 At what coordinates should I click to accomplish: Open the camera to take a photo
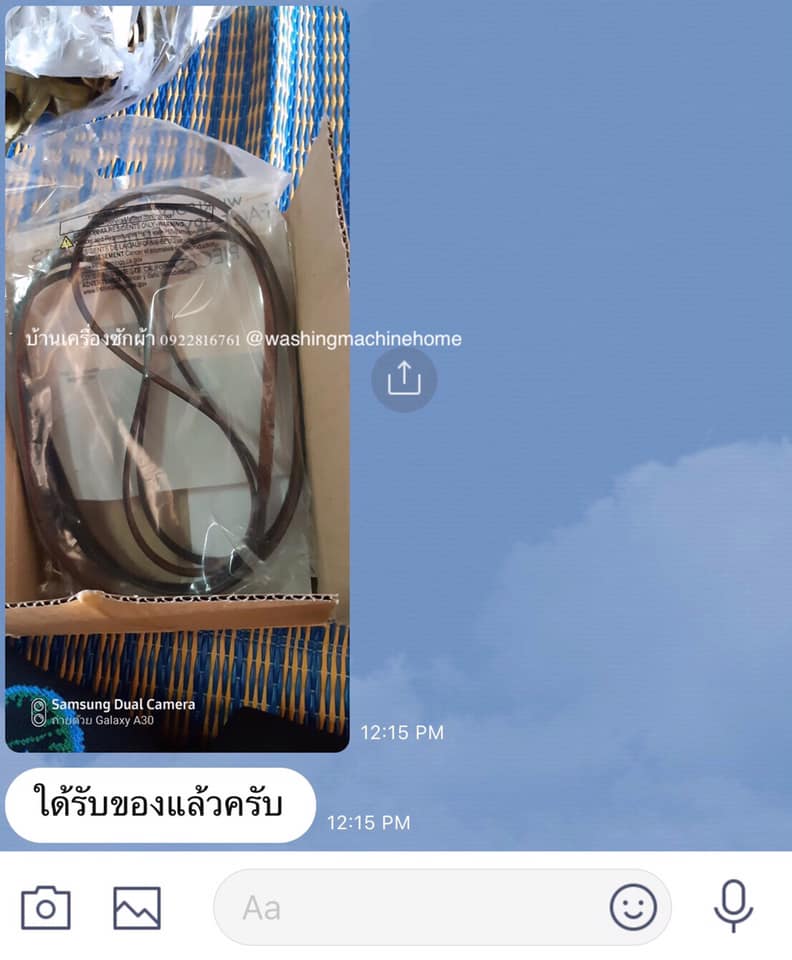46,907
